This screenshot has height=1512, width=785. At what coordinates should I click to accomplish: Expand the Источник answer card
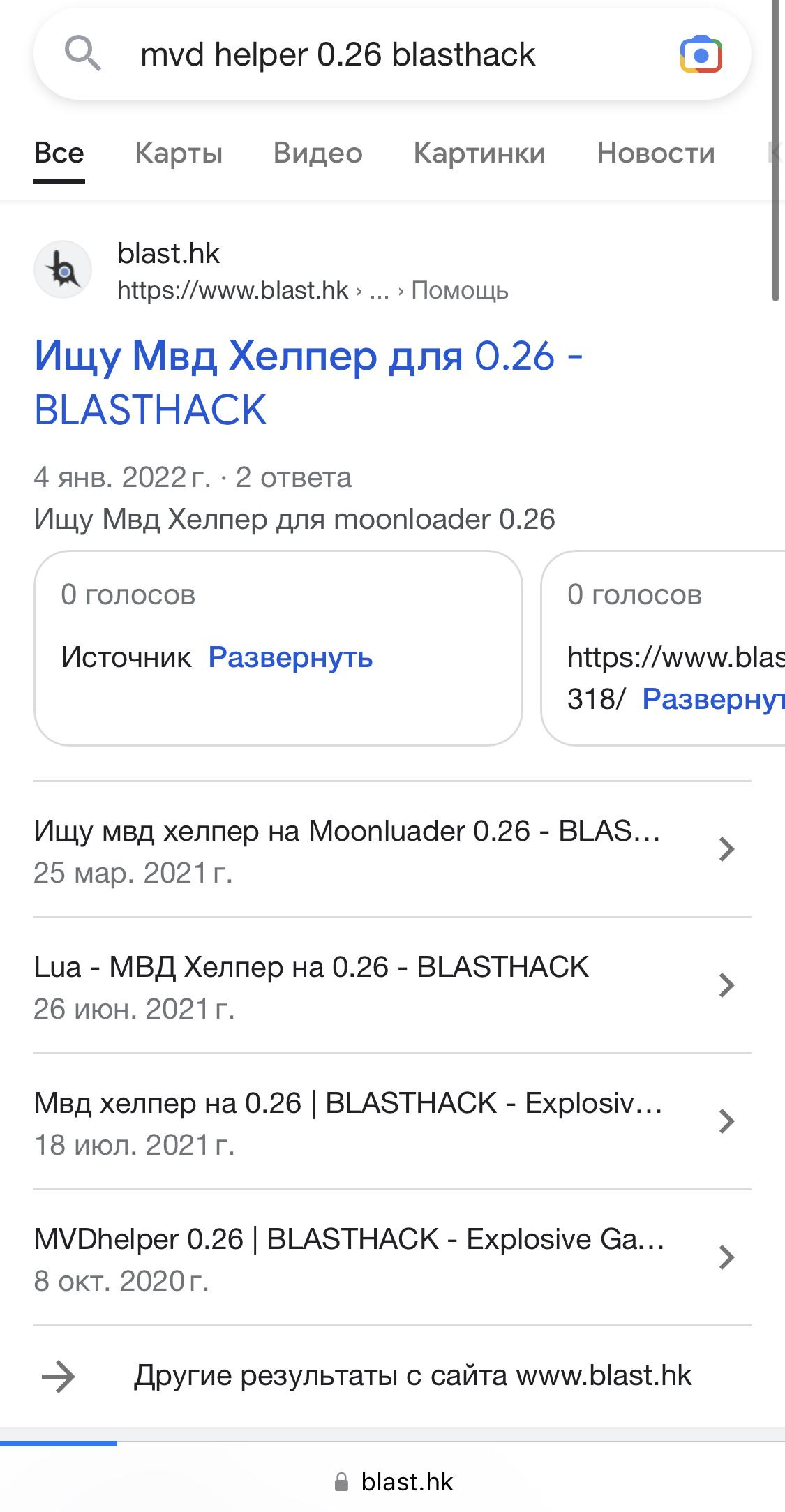tap(290, 657)
